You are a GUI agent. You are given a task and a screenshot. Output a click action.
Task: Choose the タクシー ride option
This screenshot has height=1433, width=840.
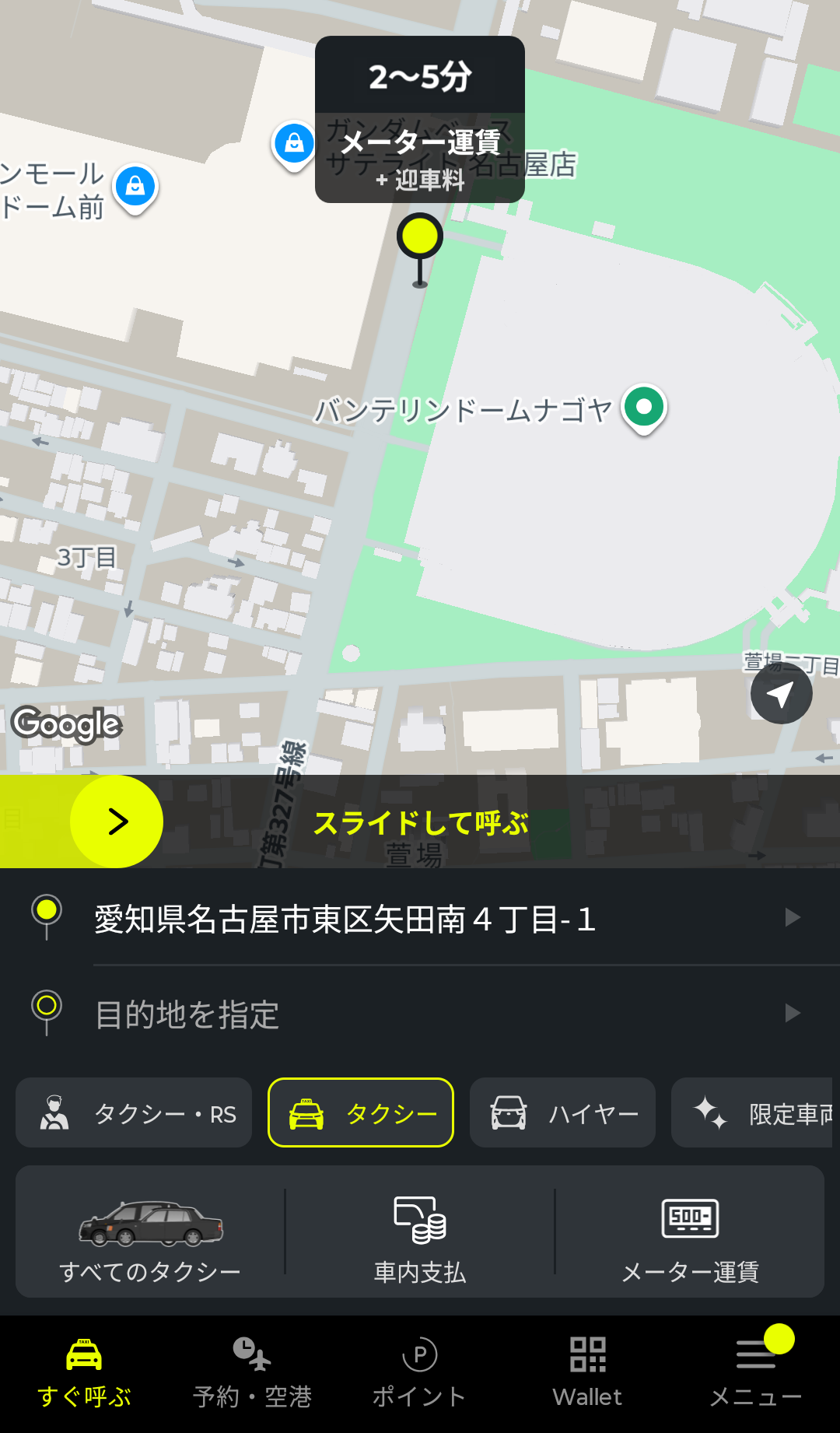(x=361, y=1113)
